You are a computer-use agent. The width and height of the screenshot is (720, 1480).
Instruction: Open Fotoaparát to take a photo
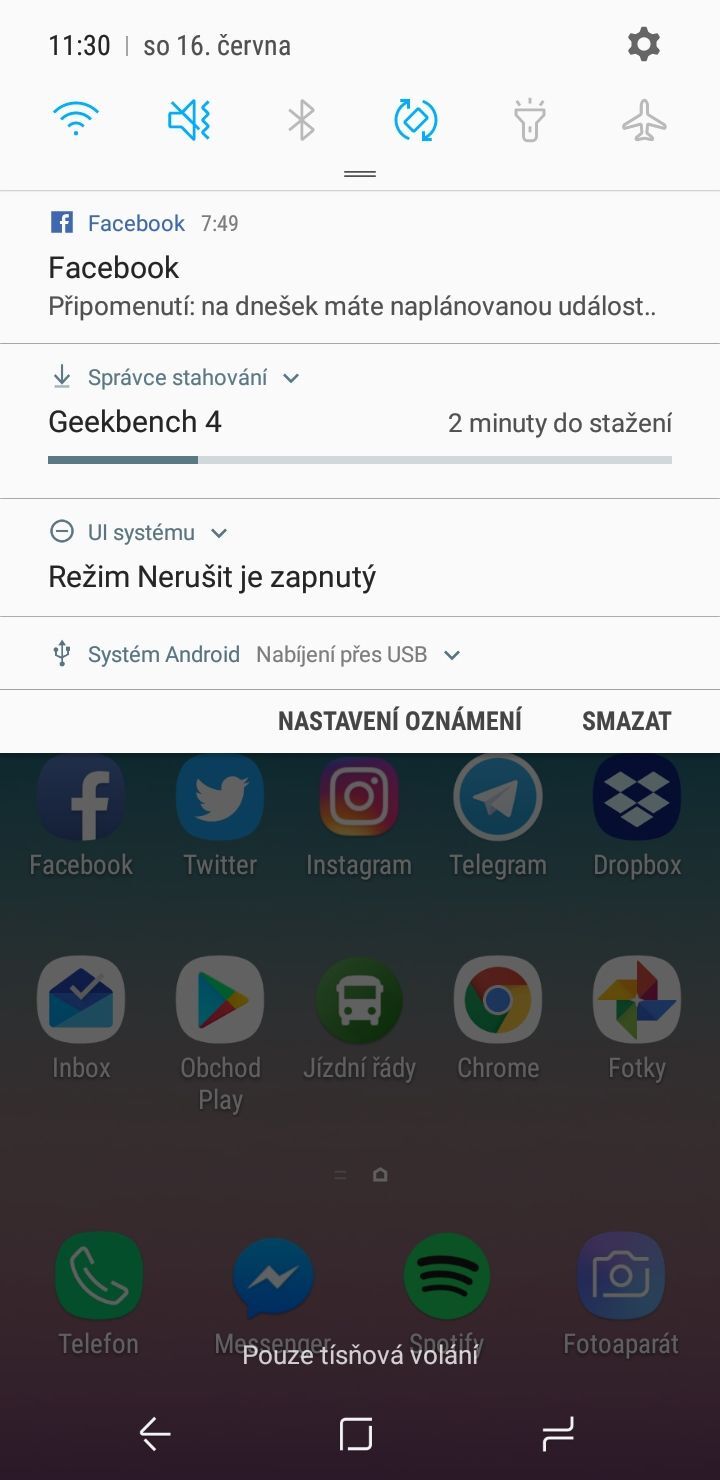coord(621,1275)
